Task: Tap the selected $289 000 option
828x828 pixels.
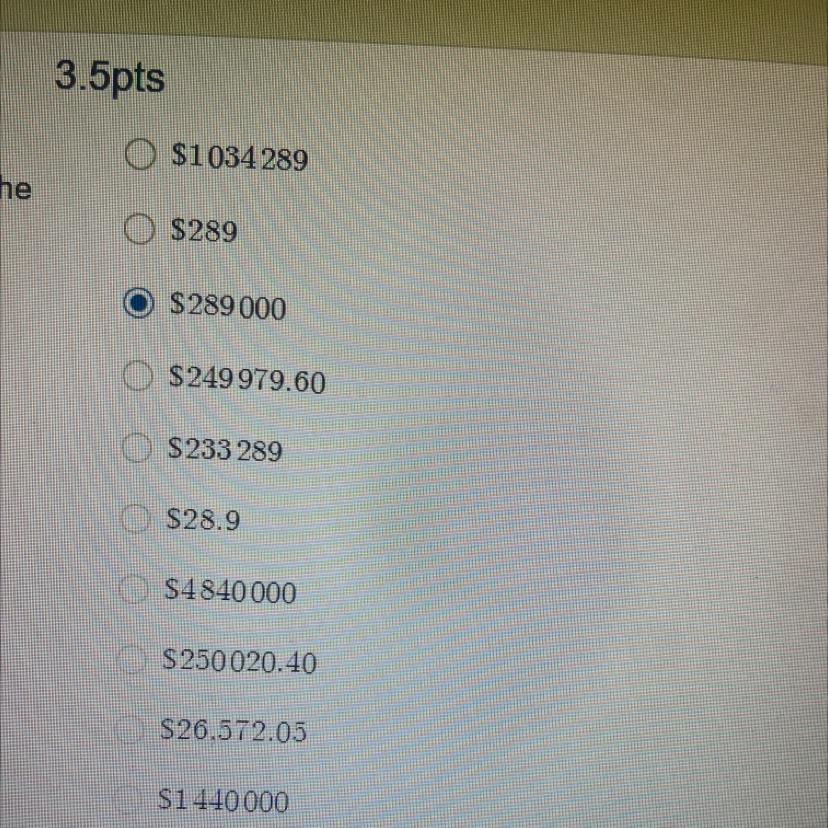Action: tap(139, 304)
